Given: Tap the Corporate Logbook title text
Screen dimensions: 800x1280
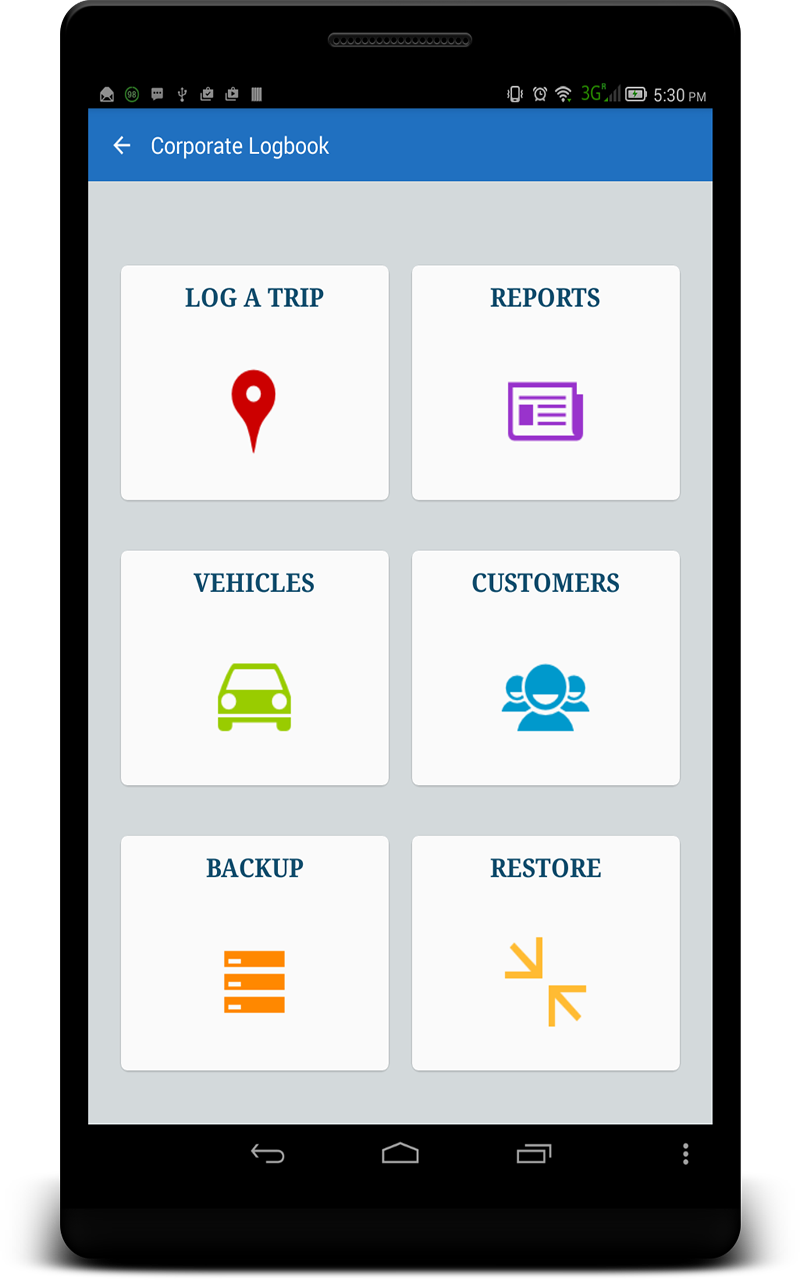Looking at the screenshot, I should tap(240, 146).
